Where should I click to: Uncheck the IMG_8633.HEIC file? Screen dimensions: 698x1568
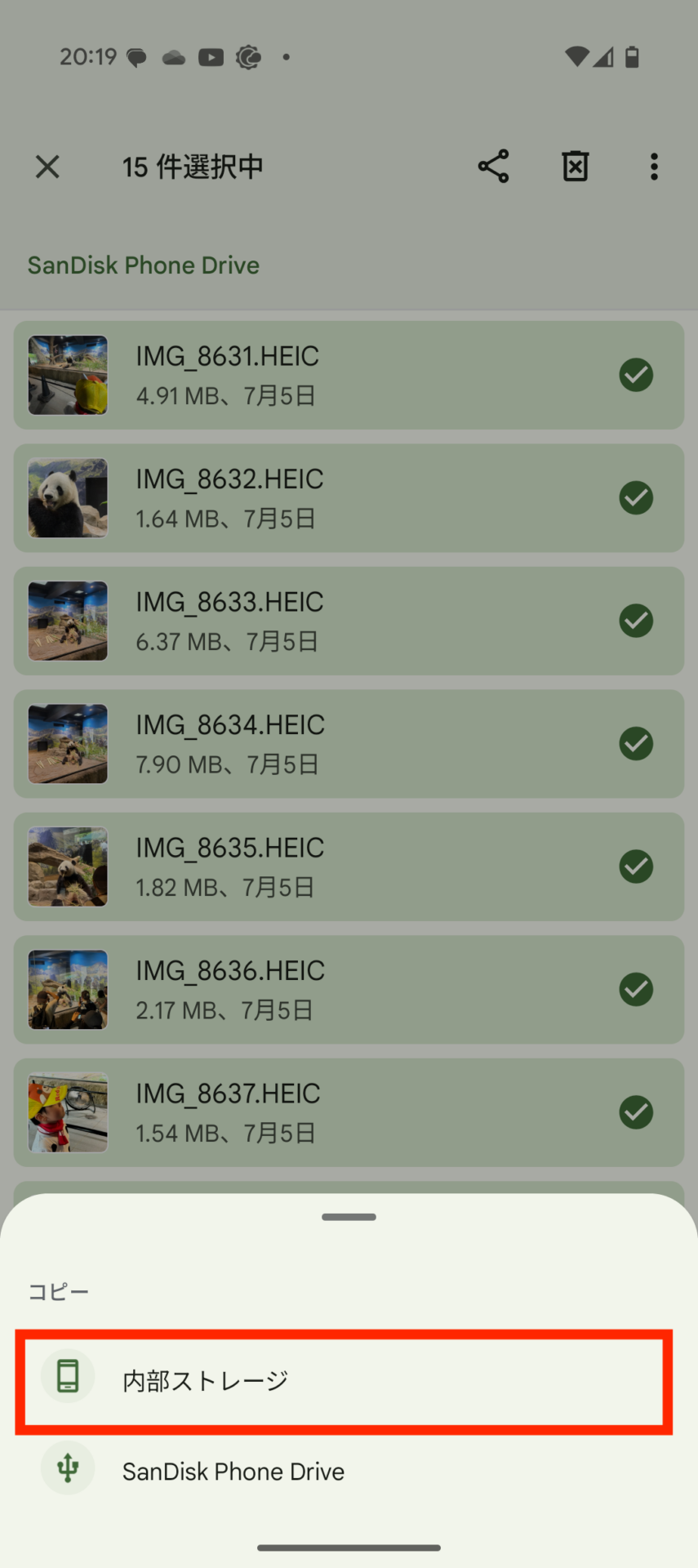pos(635,621)
